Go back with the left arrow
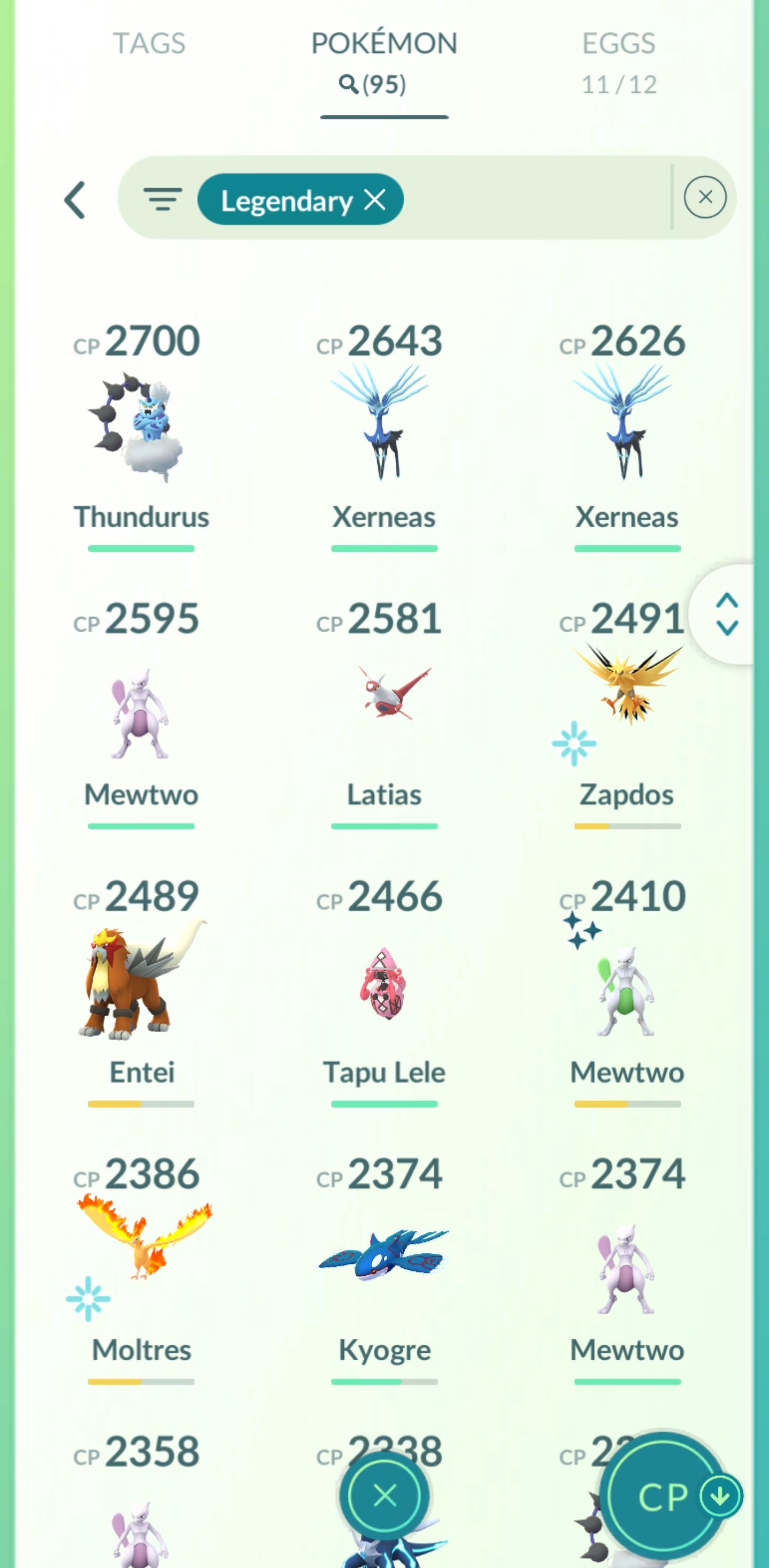This screenshot has width=769, height=1568. [75, 200]
